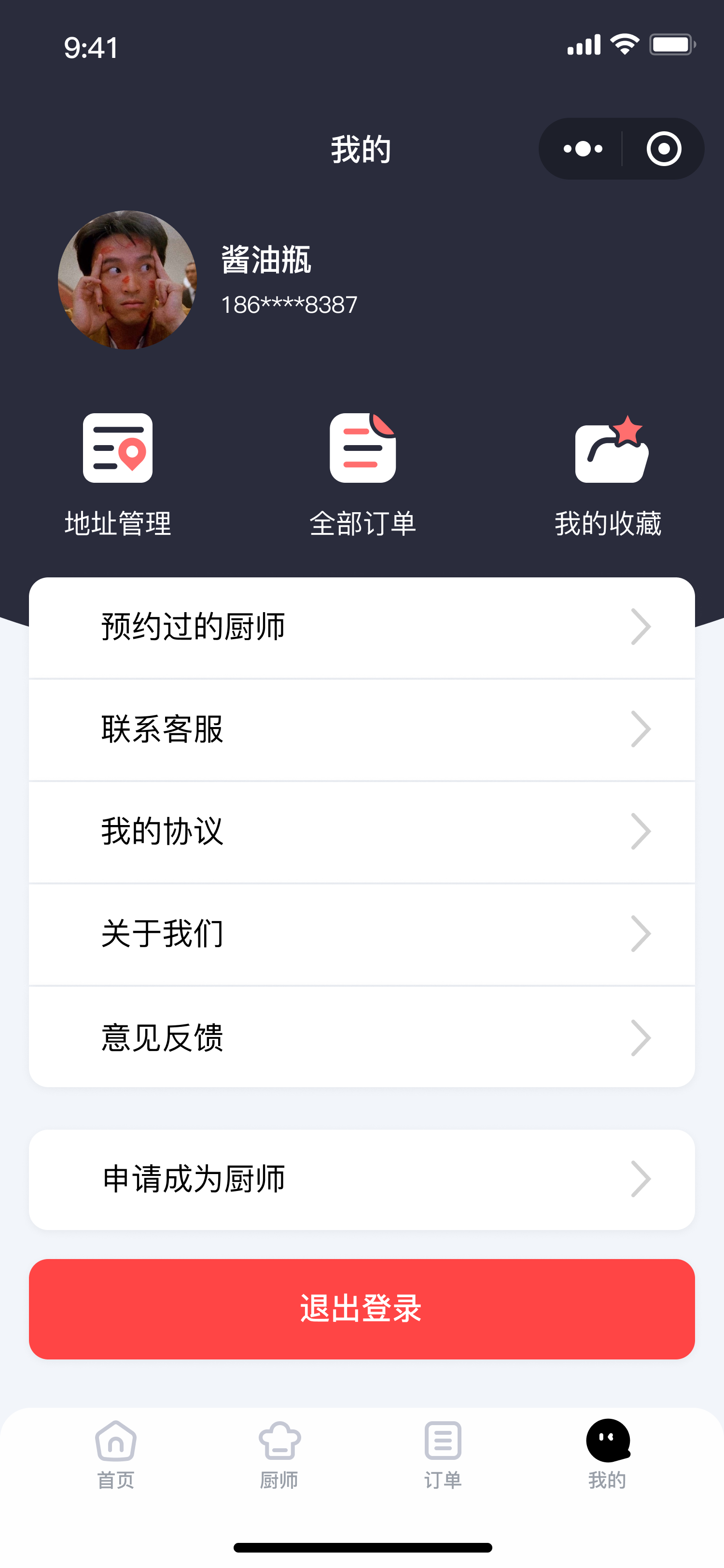Switch to the 首页 home tab
The height and width of the screenshot is (1568, 724).
(x=115, y=1455)
